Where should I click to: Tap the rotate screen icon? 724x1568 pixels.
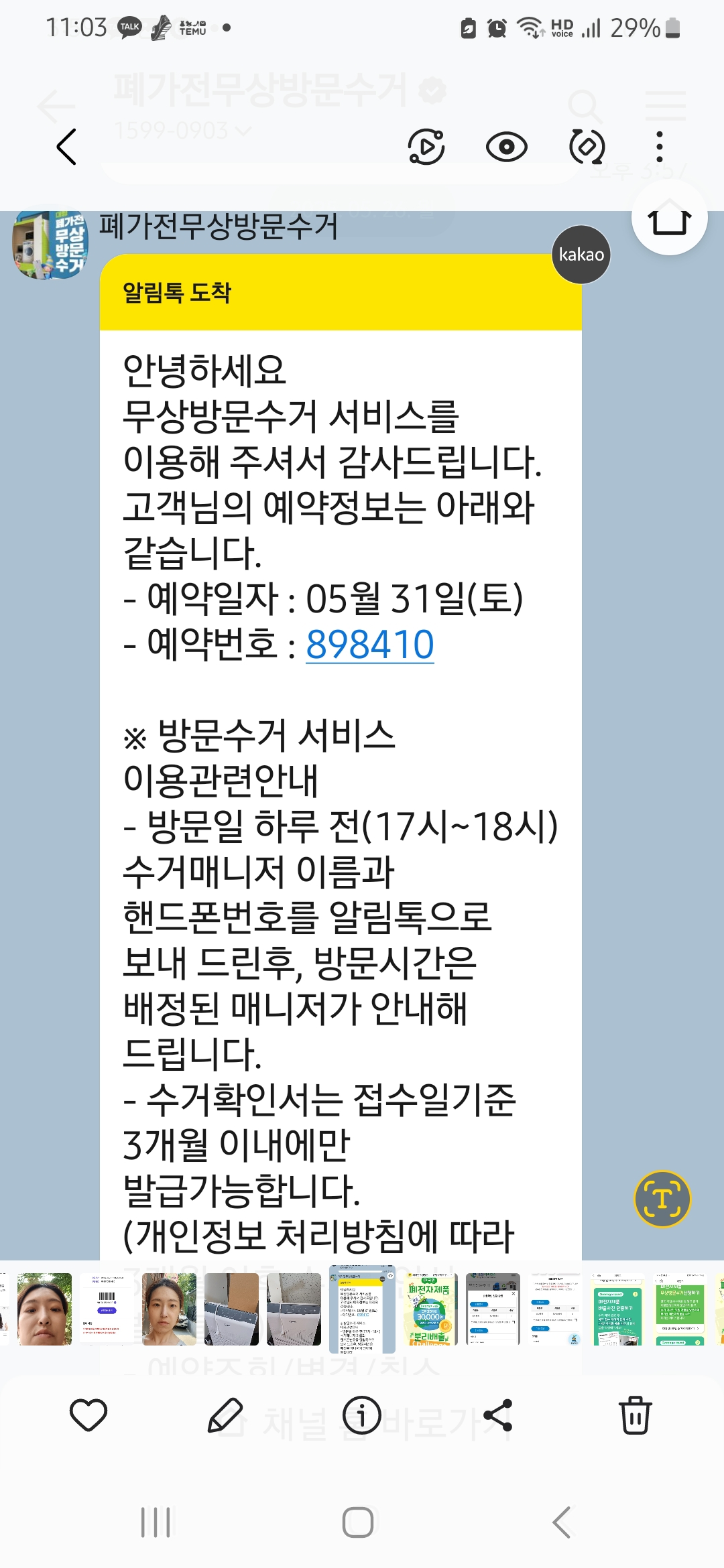tap(587, 147)
